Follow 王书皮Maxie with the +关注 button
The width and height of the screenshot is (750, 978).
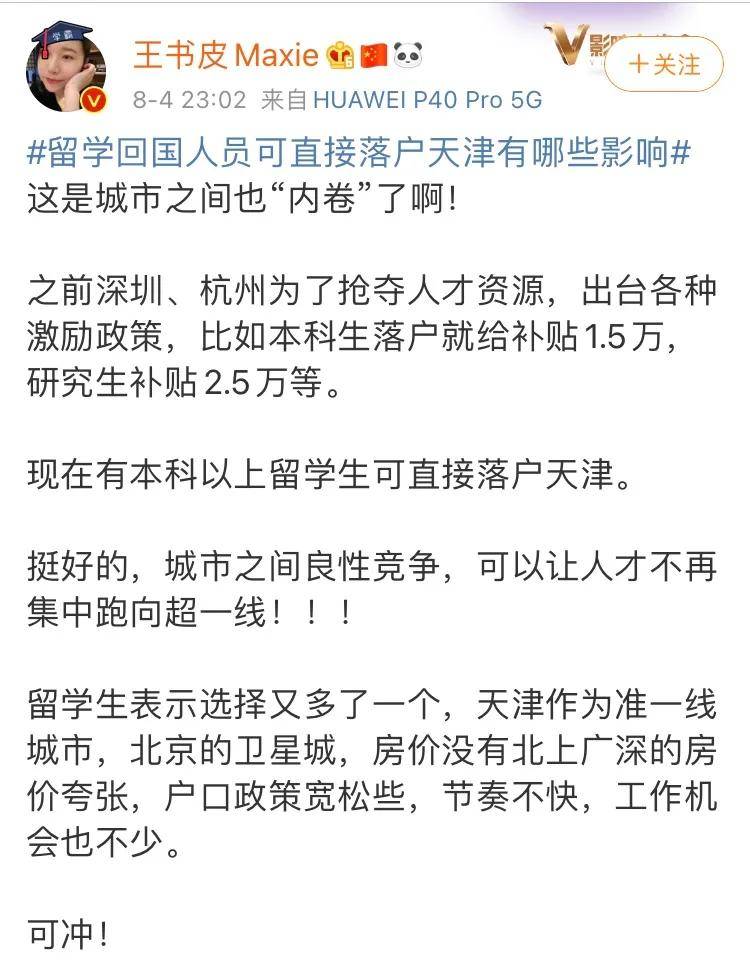click(664, 65)
